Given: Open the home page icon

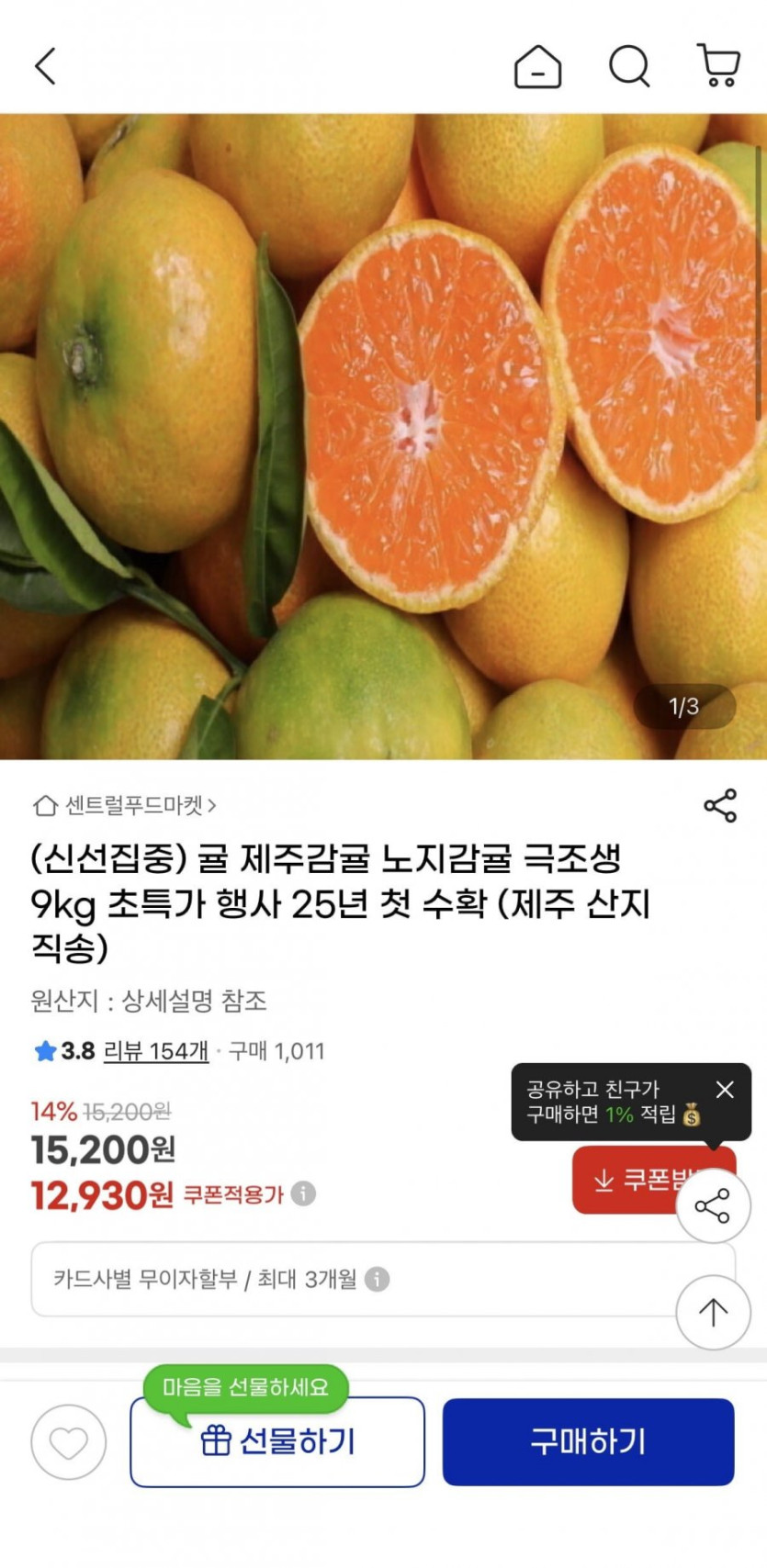Looking at the screenshot, I should click(x=537, y=66).
